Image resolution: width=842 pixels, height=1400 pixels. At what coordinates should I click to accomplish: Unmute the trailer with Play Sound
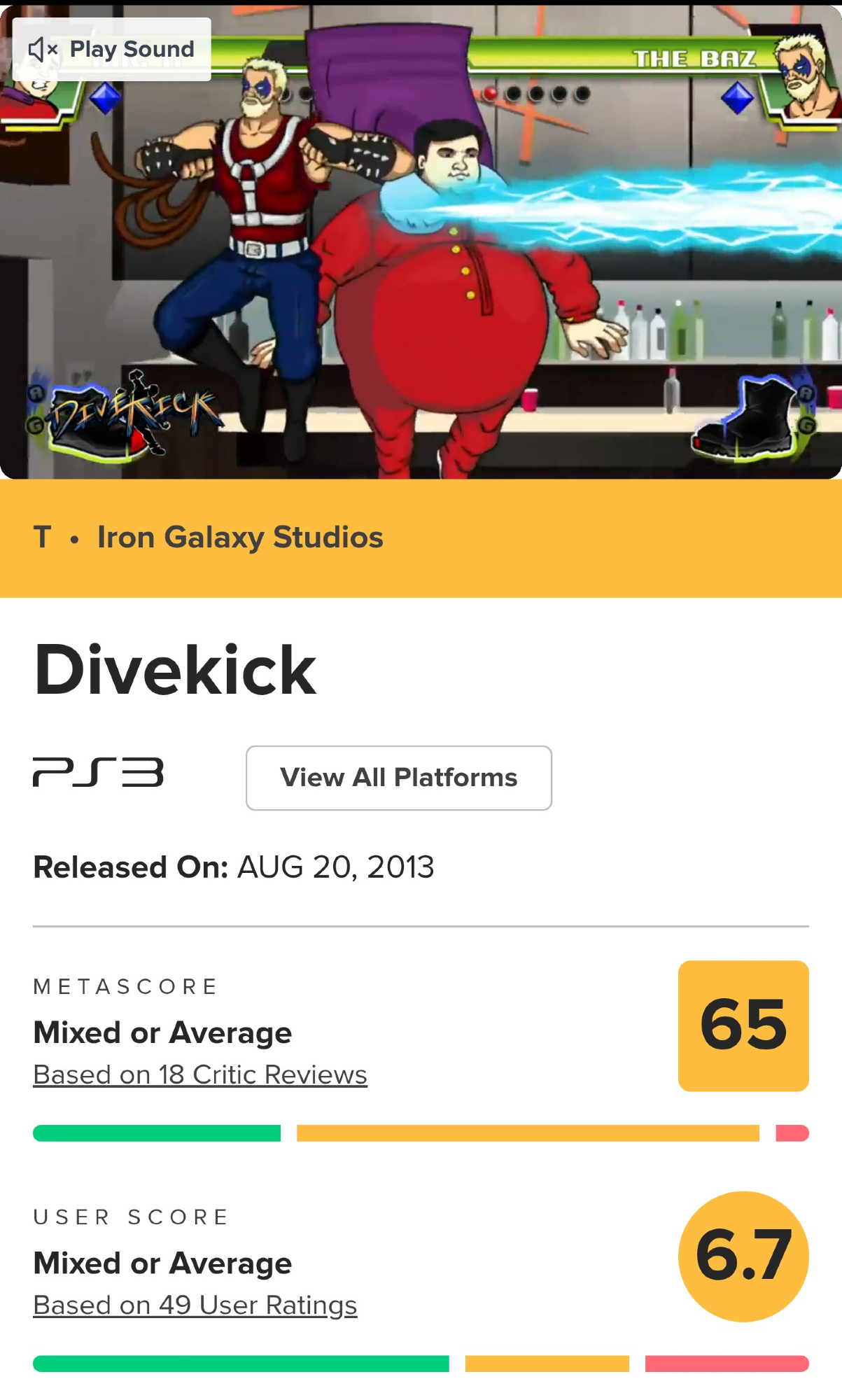(x=112, y=49)
